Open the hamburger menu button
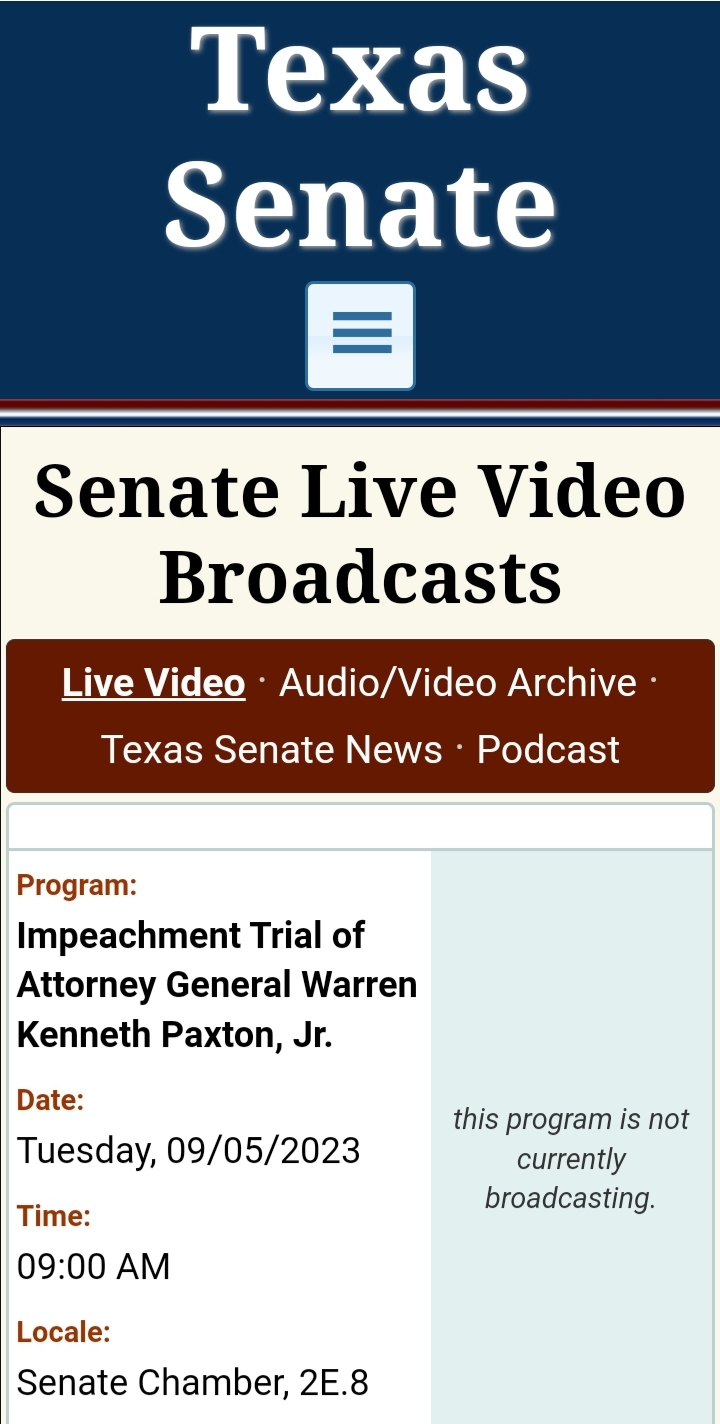Image resolution: width=720 pixels, height=1424 pixels. tap(360, 336)
